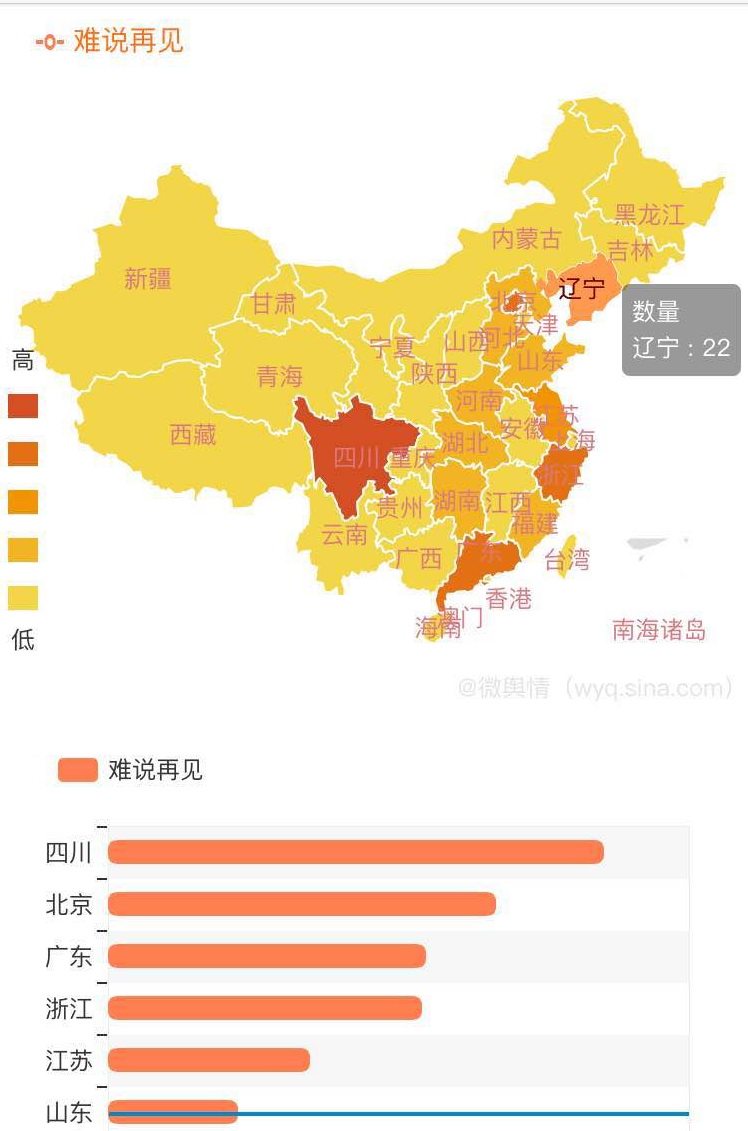Viewport: 748px width, 1131px height.
Task: Select the lowest color range swatch
Action: pos(23,598)
